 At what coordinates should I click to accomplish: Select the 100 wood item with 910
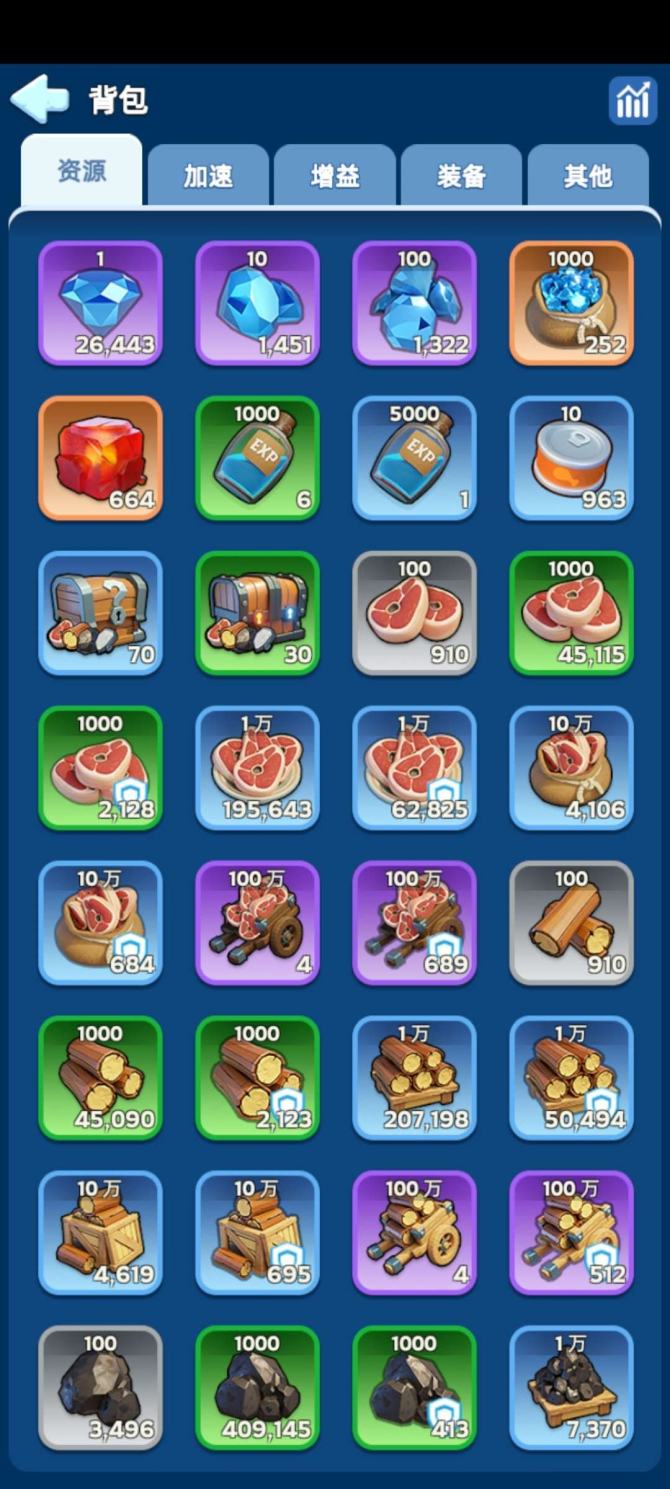tap(571, 923)
